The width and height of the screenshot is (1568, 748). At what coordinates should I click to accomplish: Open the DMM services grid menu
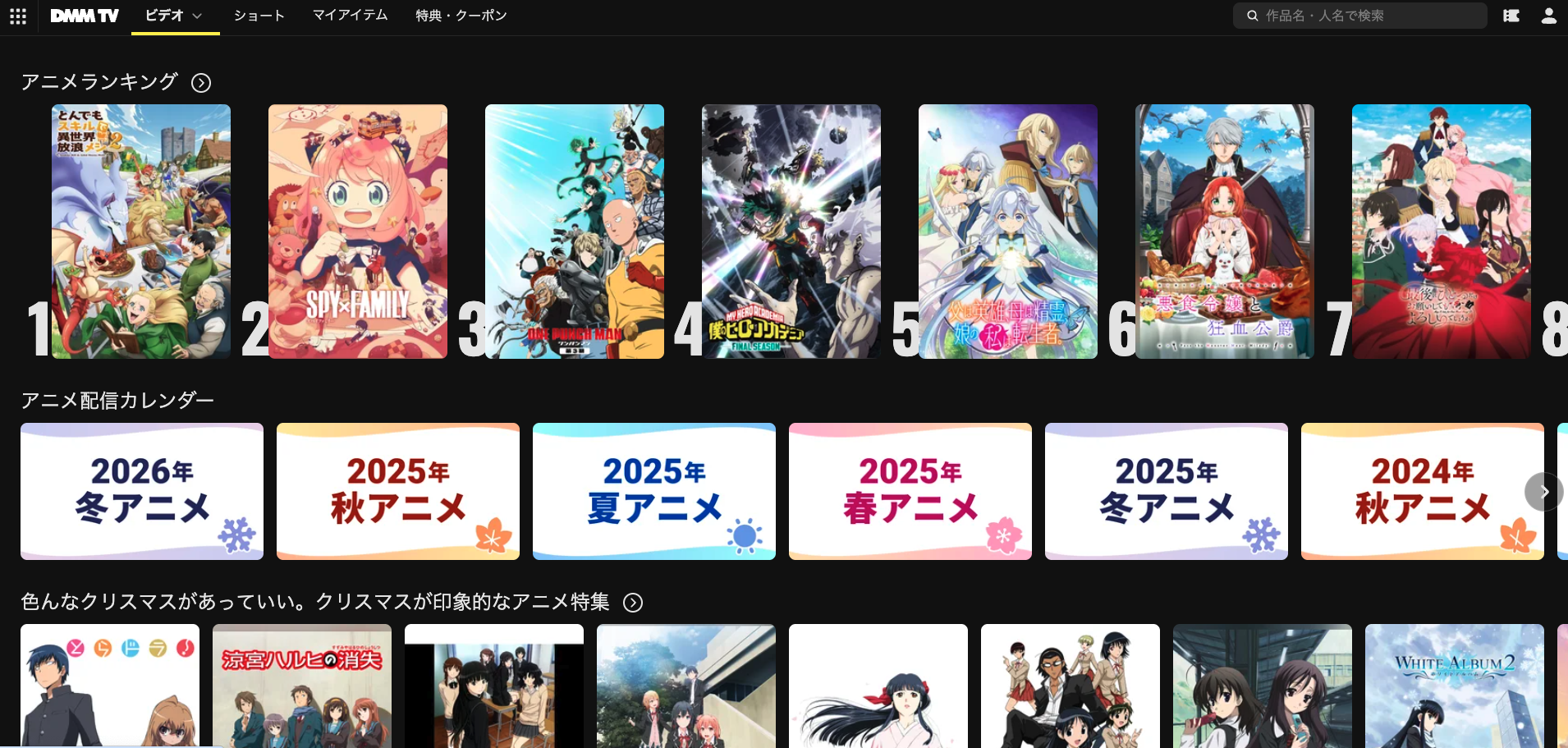click(18, 16)
